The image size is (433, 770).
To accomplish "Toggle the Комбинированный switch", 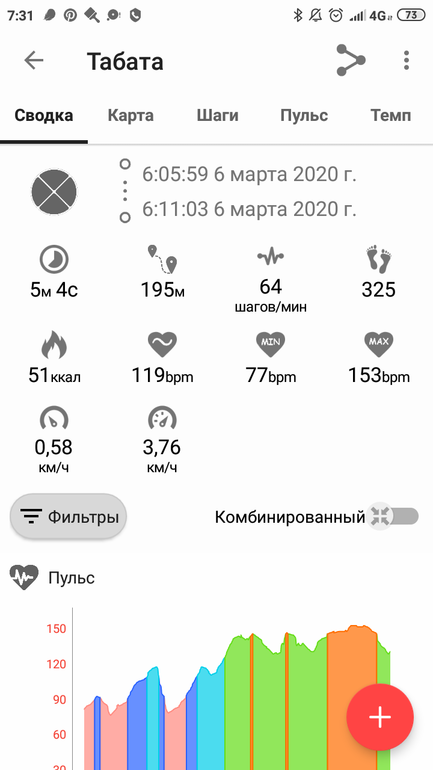I will (394, 516).
